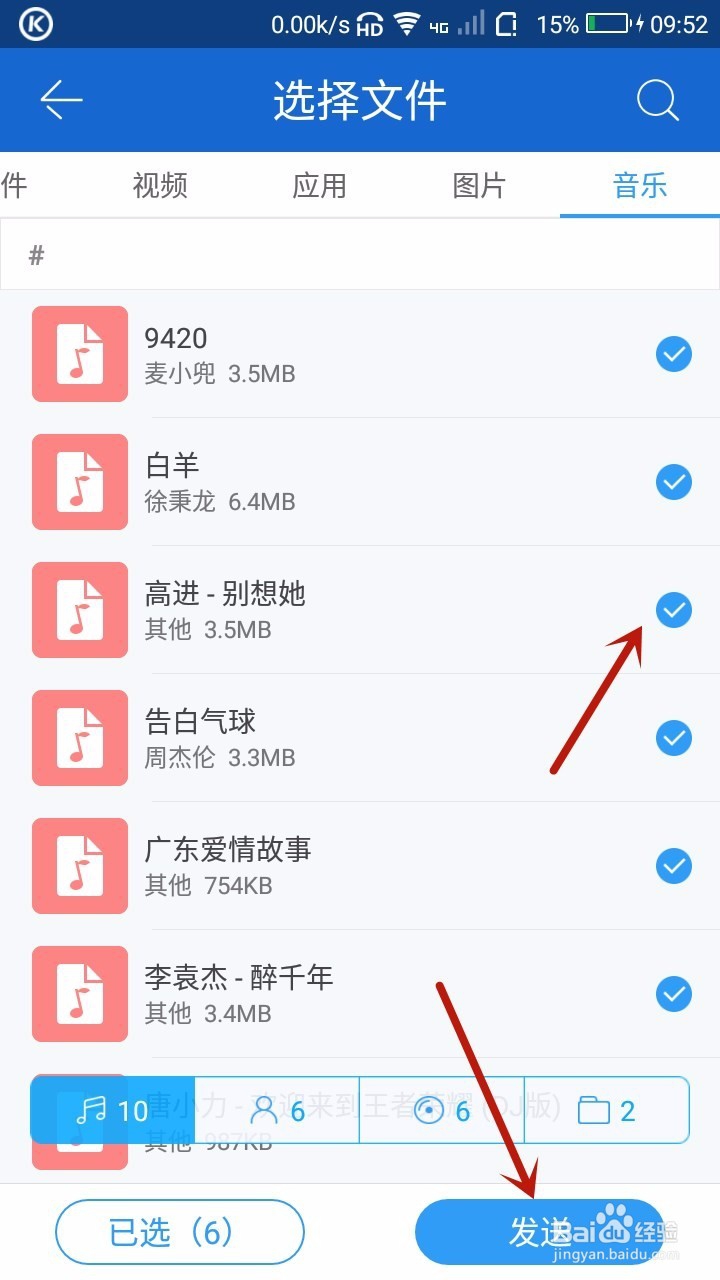Open the 图片 tab
This screenshot has width=720, height=1280.
pyautogui.click(x=479, y=186)
